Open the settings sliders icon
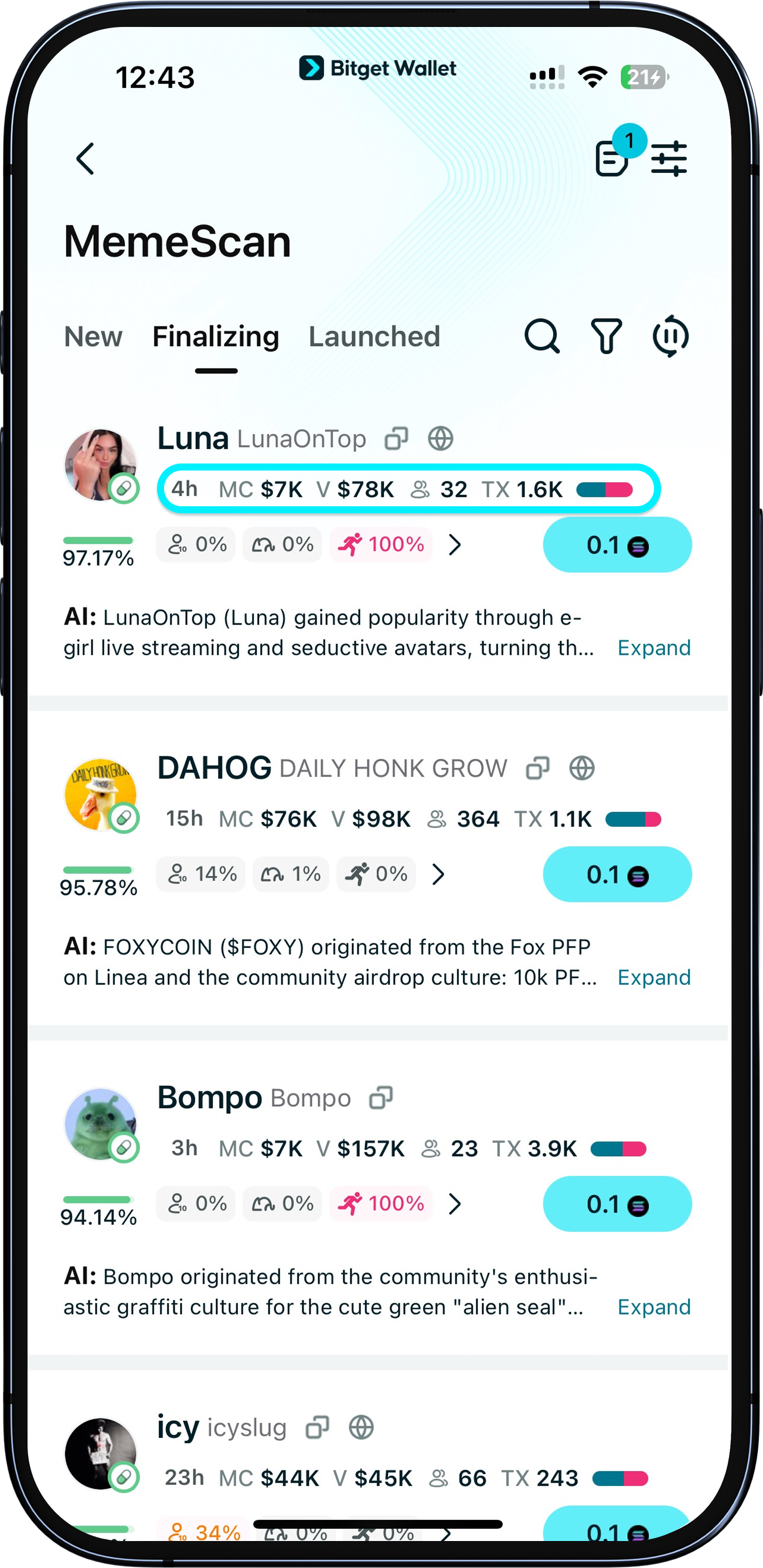 [669, 159]
